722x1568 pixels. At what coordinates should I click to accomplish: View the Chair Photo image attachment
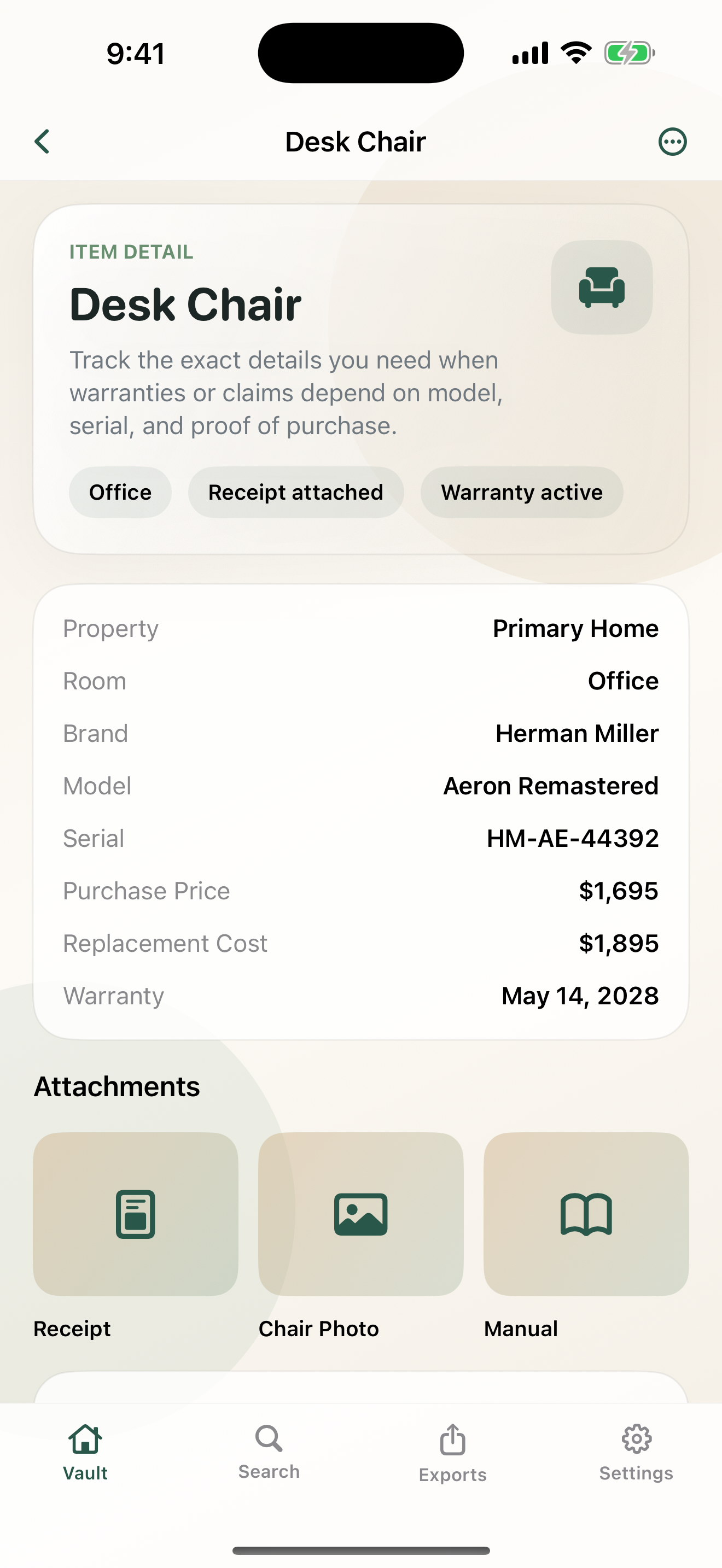pyautogui.click(x=360, y=1214)
